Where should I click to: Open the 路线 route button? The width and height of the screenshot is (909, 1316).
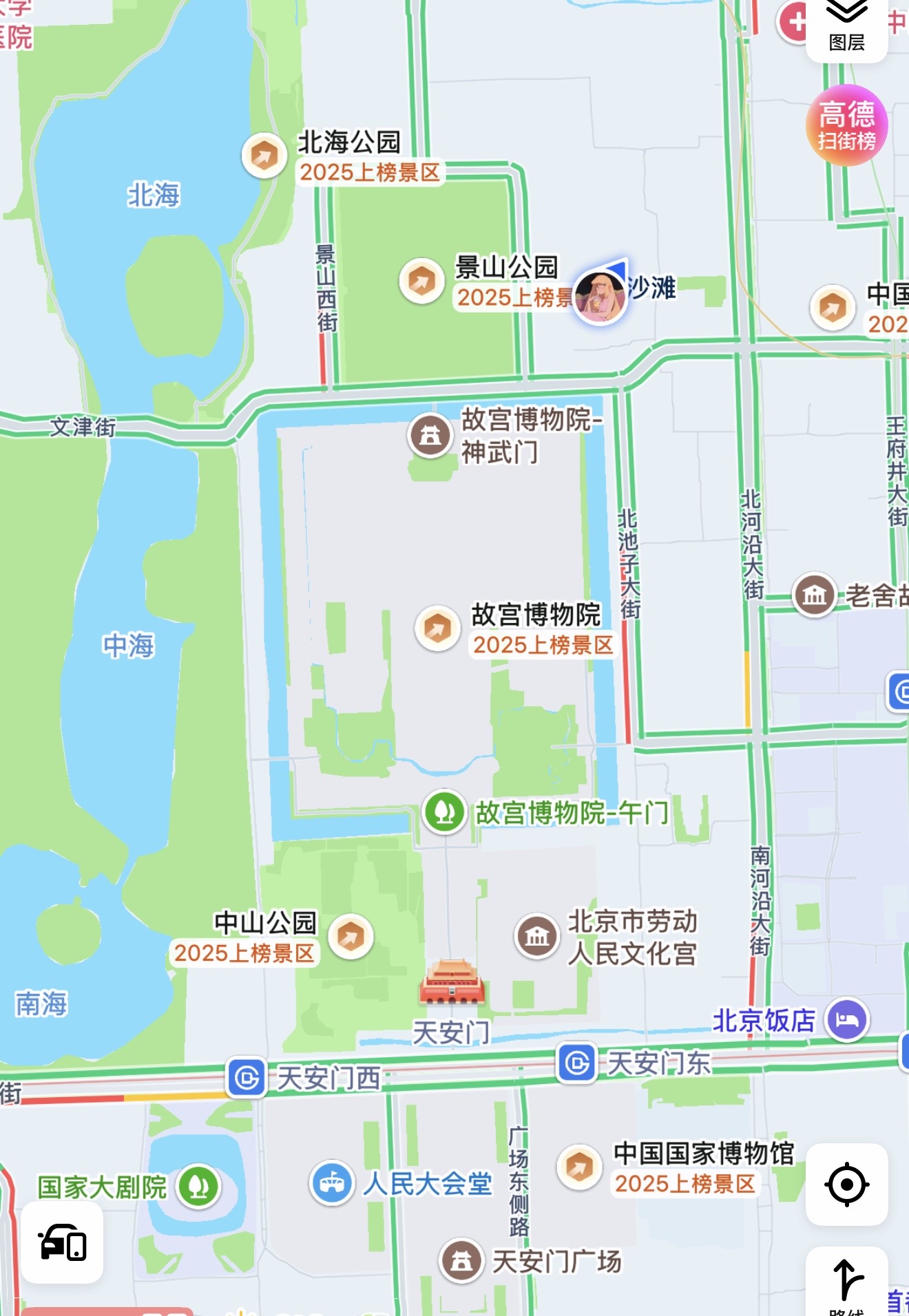(846, 1282)
